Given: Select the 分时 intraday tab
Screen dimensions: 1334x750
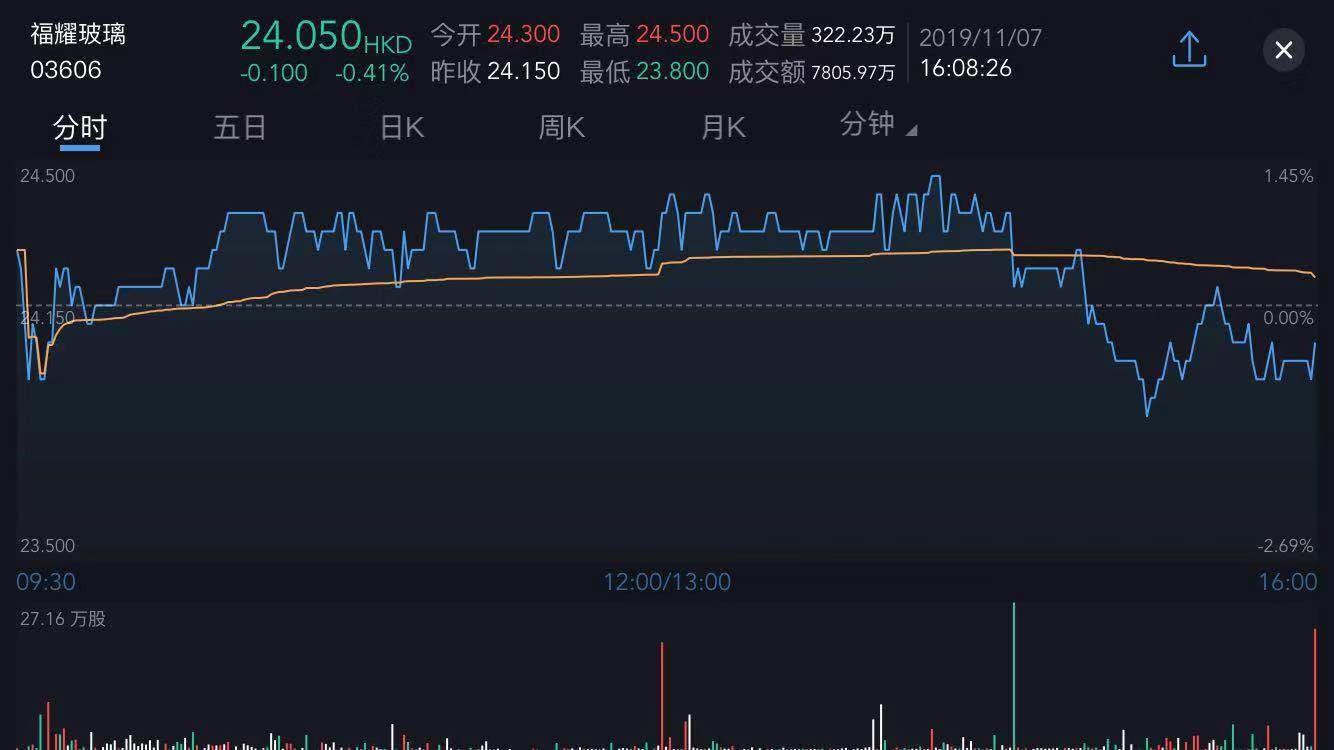Looking at the screenshot, I should (80, 128).
